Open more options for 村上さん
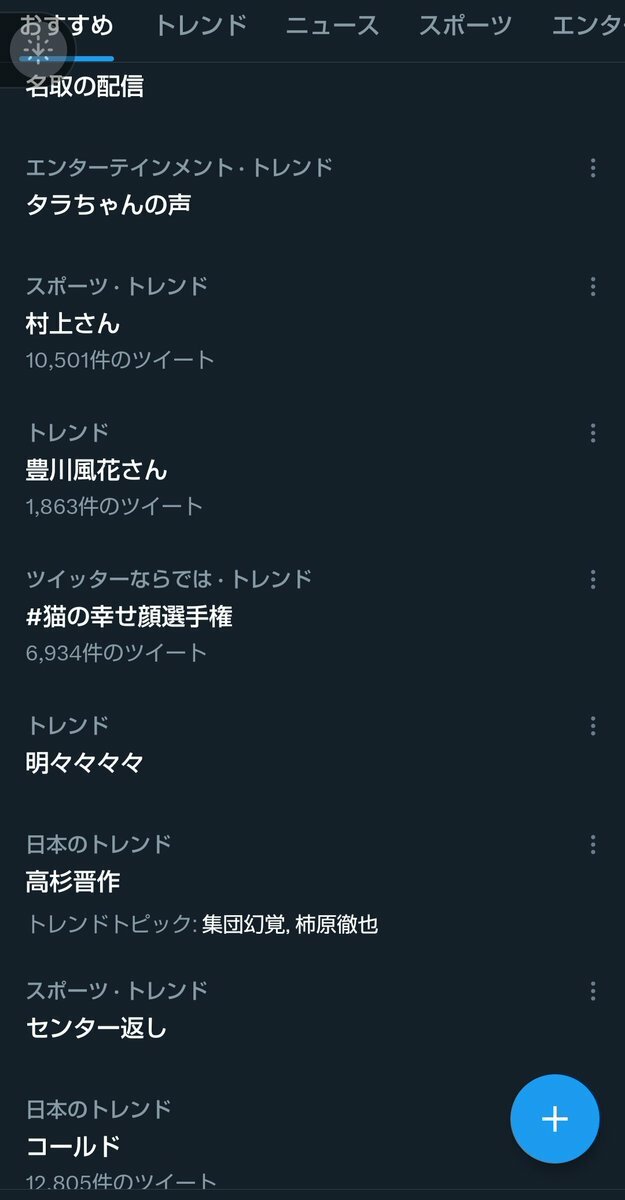Image resolution: width=625 pixels, height=1200 pixels. 593,287
